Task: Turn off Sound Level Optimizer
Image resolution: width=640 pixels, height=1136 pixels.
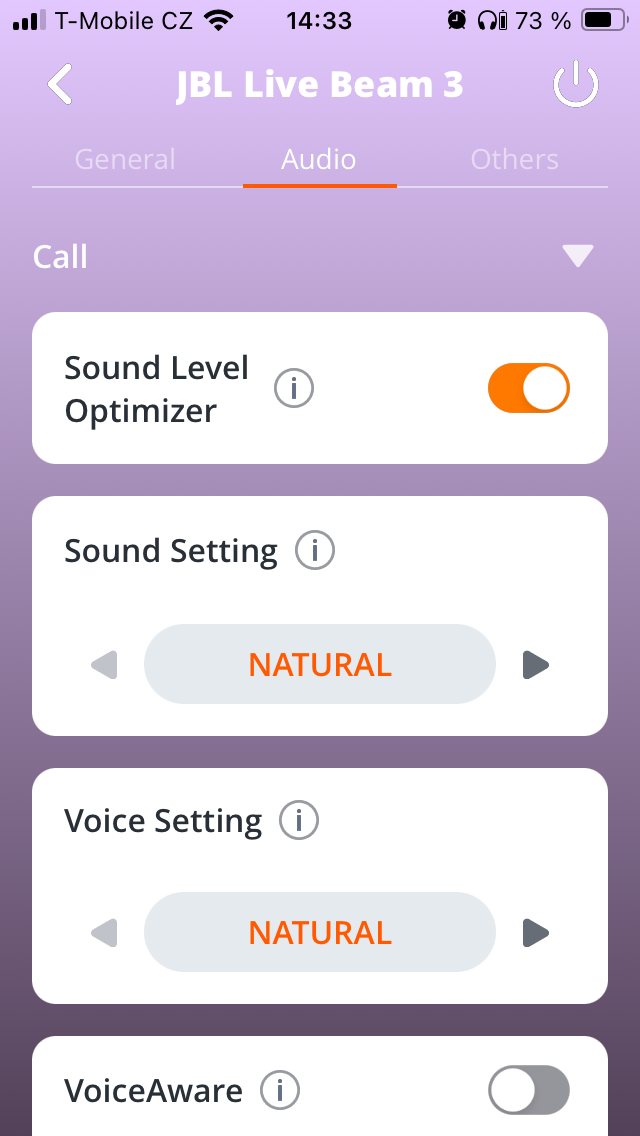Action: 528,388
